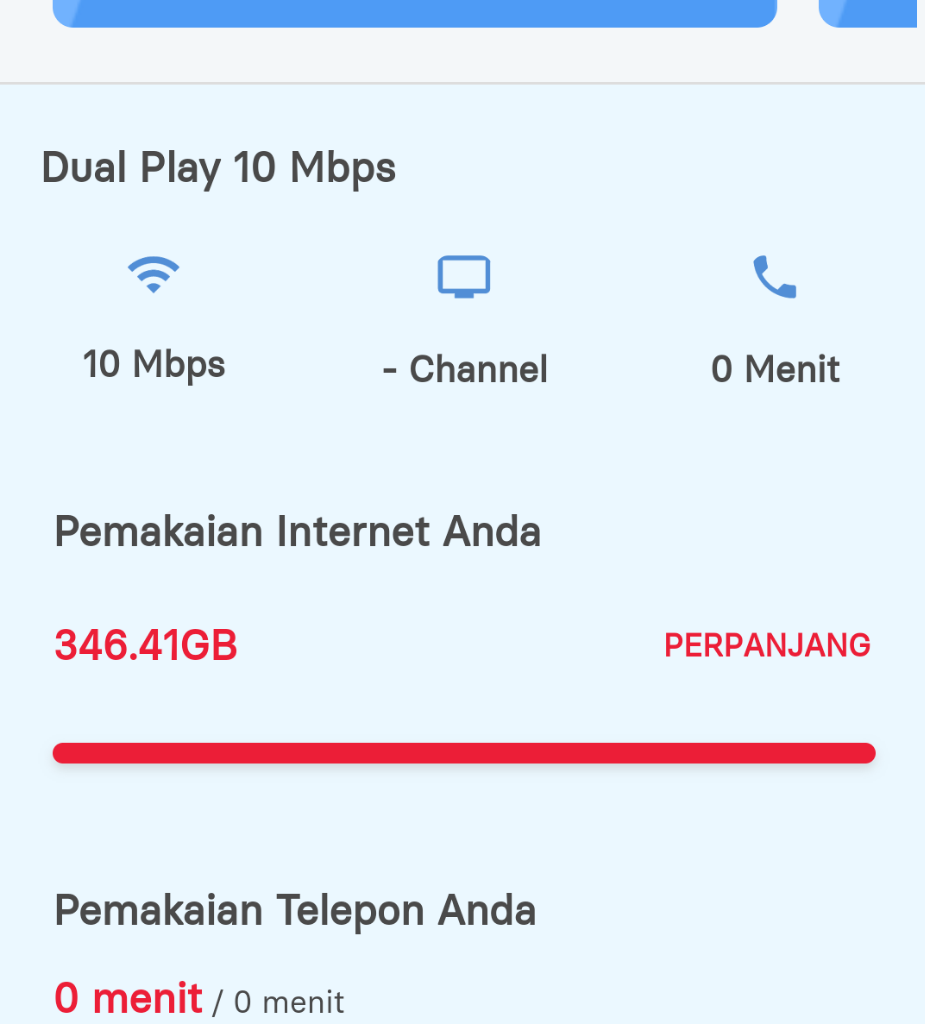Click the '346.41GB' usage amount

[145, 645]
